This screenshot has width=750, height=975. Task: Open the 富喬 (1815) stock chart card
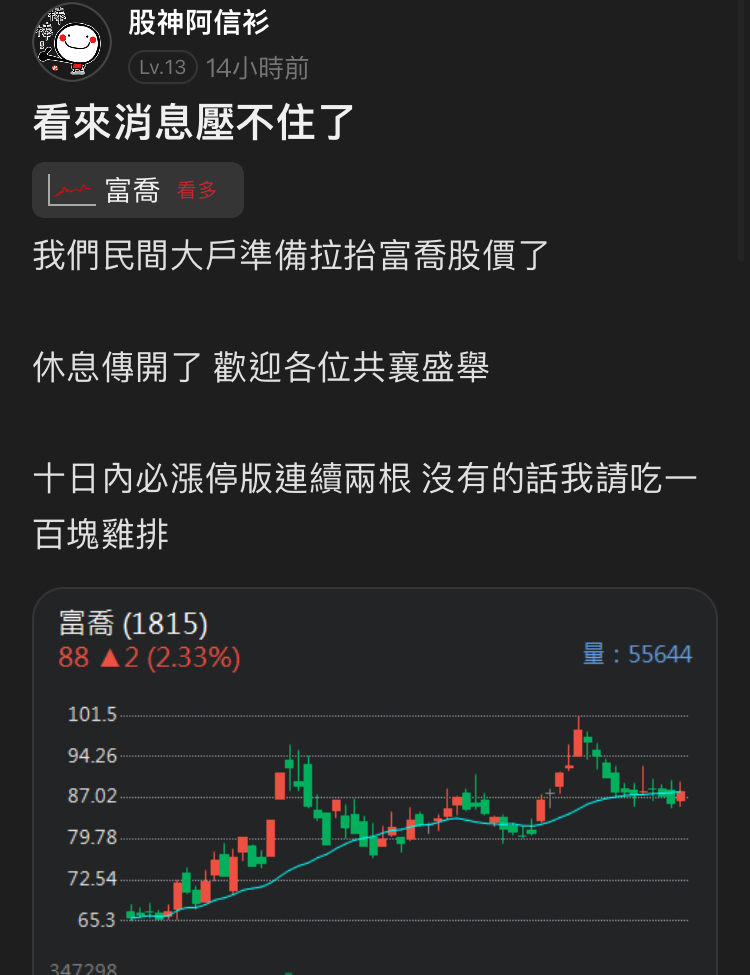375,780
